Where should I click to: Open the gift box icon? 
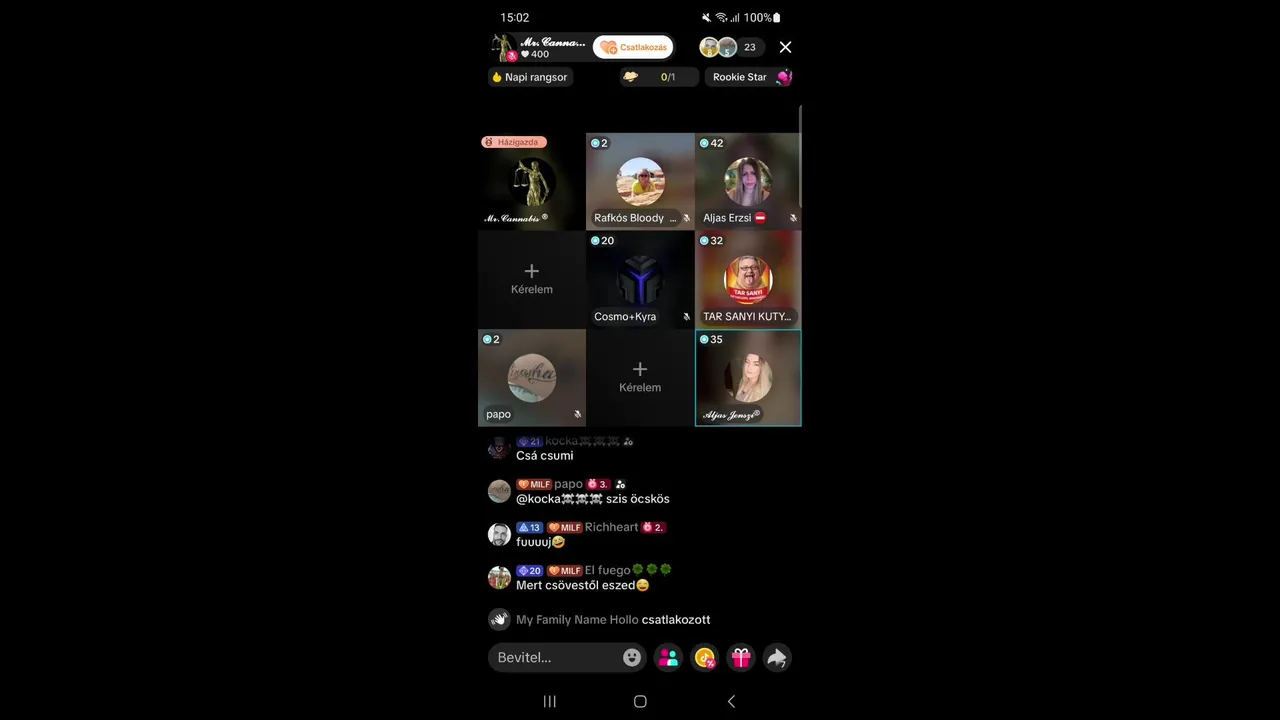click(740, 657)
